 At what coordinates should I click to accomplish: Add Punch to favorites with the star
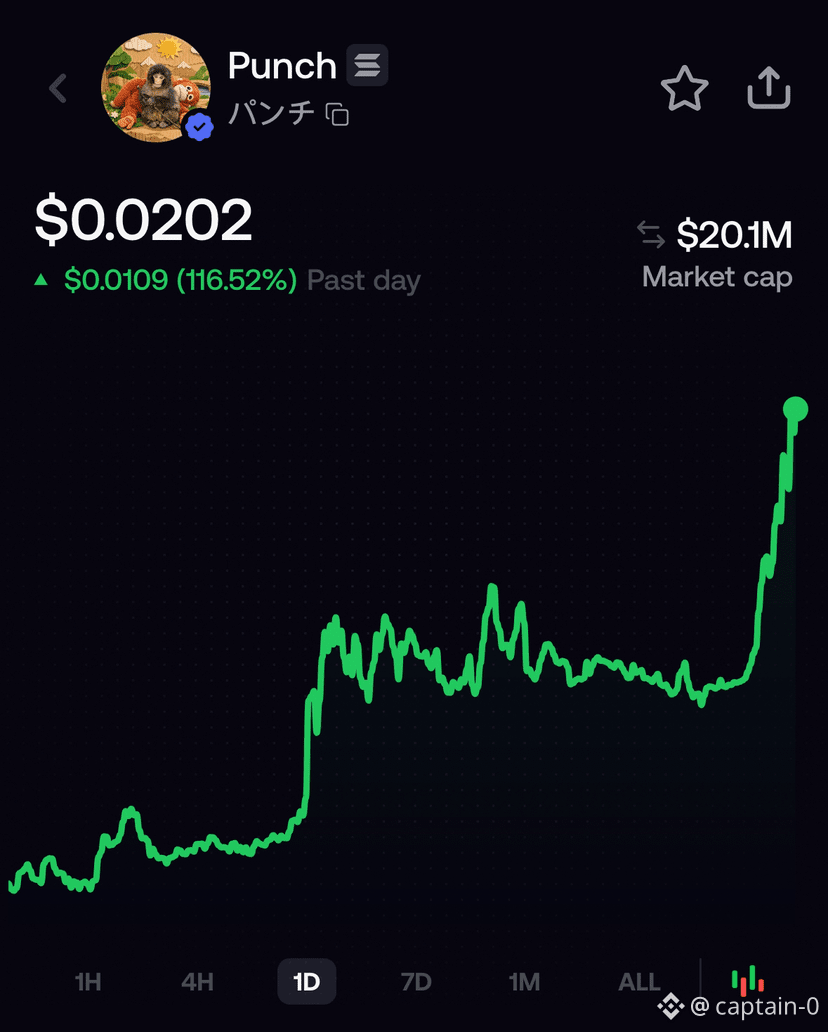coord(685,90)
